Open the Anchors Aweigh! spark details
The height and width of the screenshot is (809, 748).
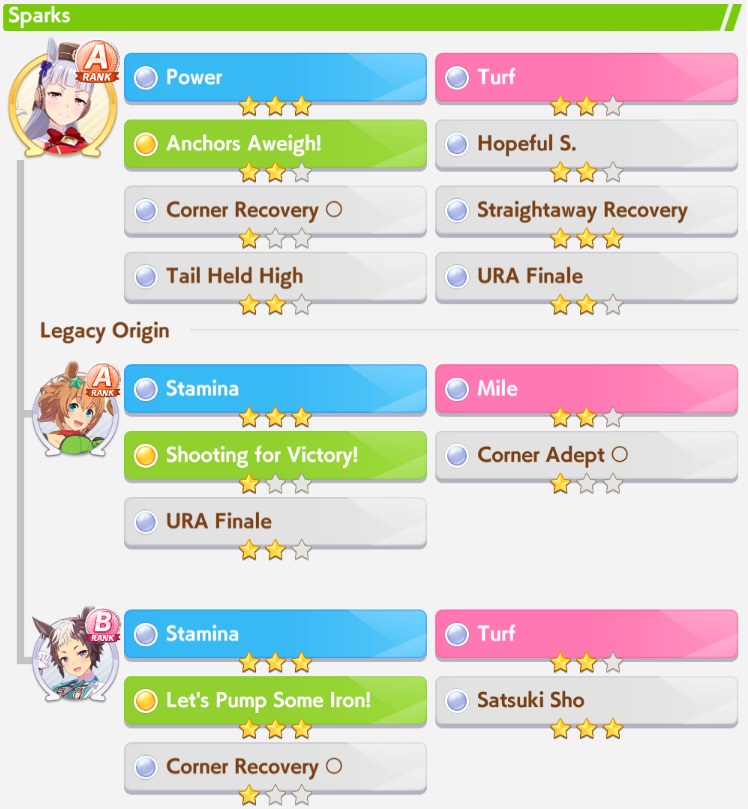[275, 144]
